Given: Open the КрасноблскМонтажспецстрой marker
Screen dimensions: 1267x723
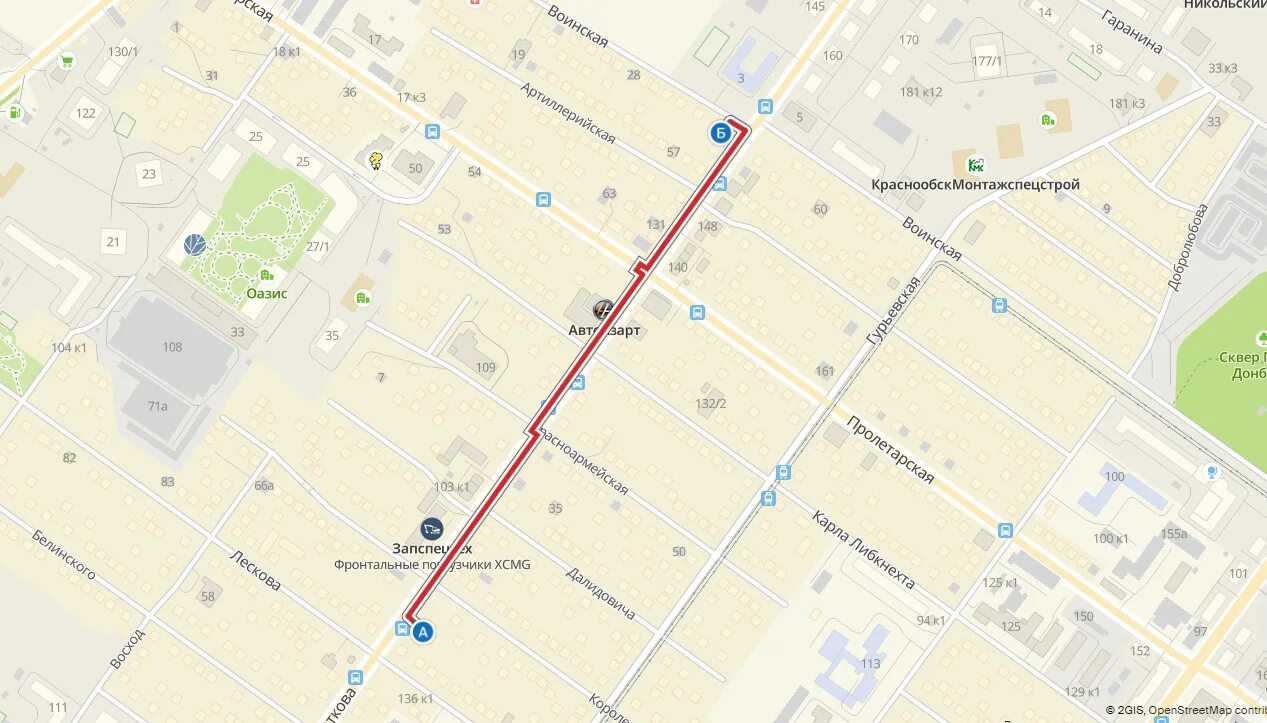Looking at the screenshot, I should (974, 166).
